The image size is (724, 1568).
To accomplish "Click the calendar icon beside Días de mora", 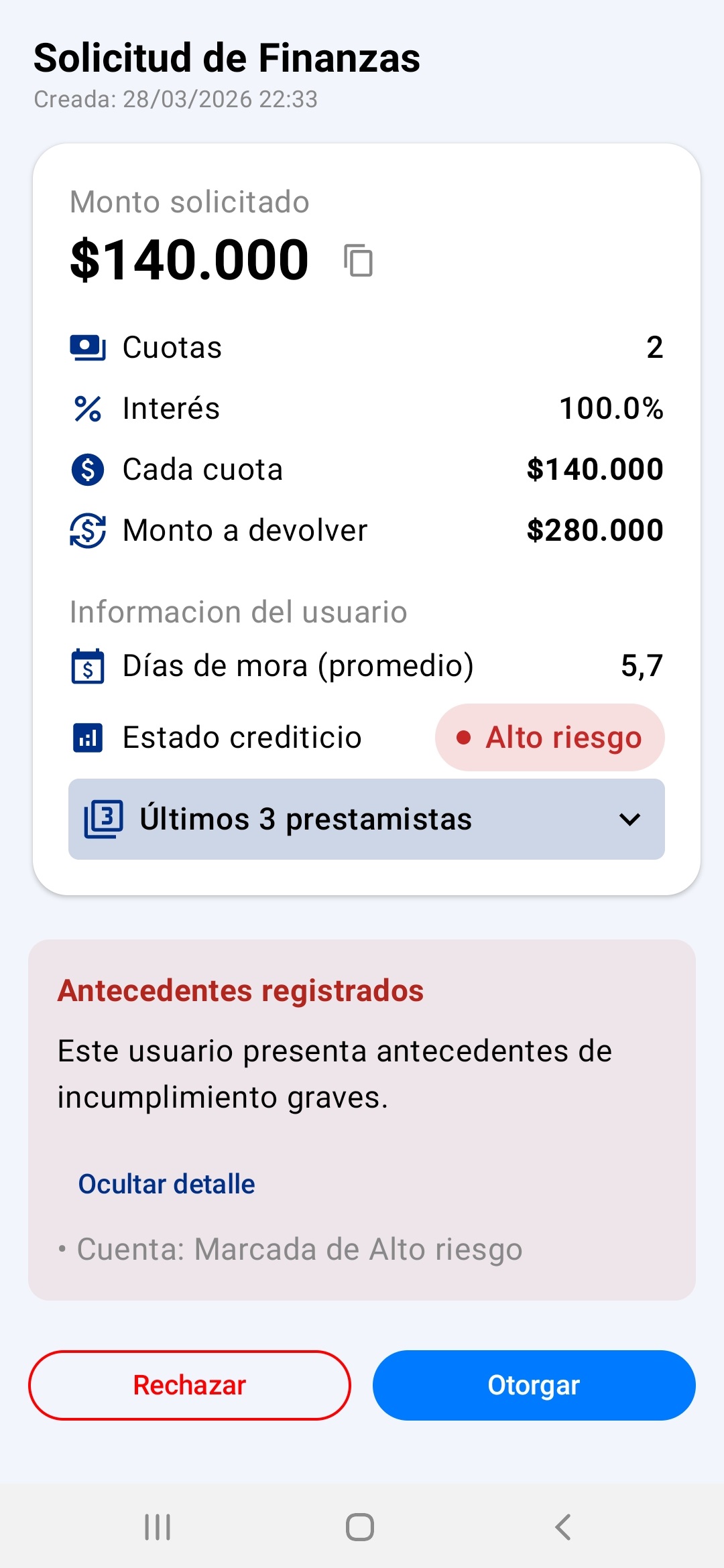I will click(88, 667).
